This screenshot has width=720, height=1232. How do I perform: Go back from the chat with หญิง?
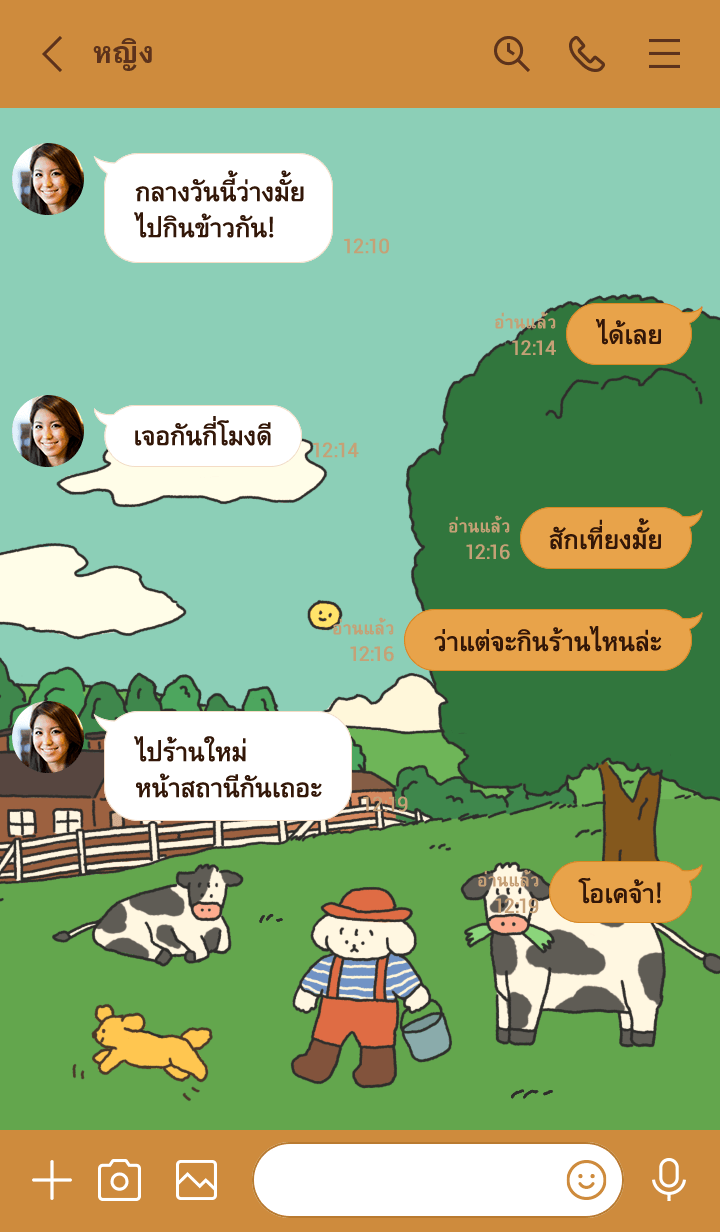click(52, 54)
